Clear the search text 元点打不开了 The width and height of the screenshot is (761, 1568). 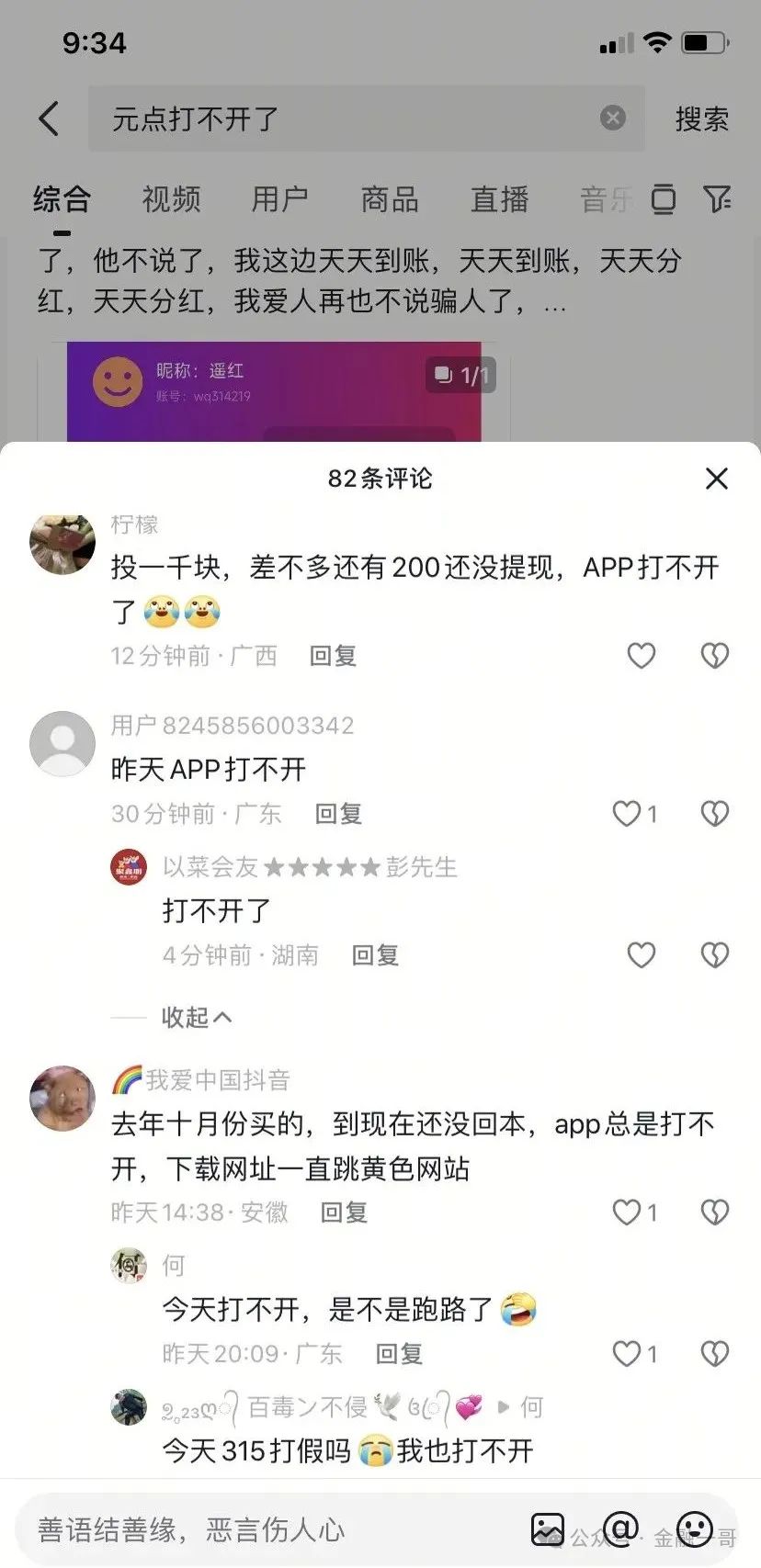point(613,118)
